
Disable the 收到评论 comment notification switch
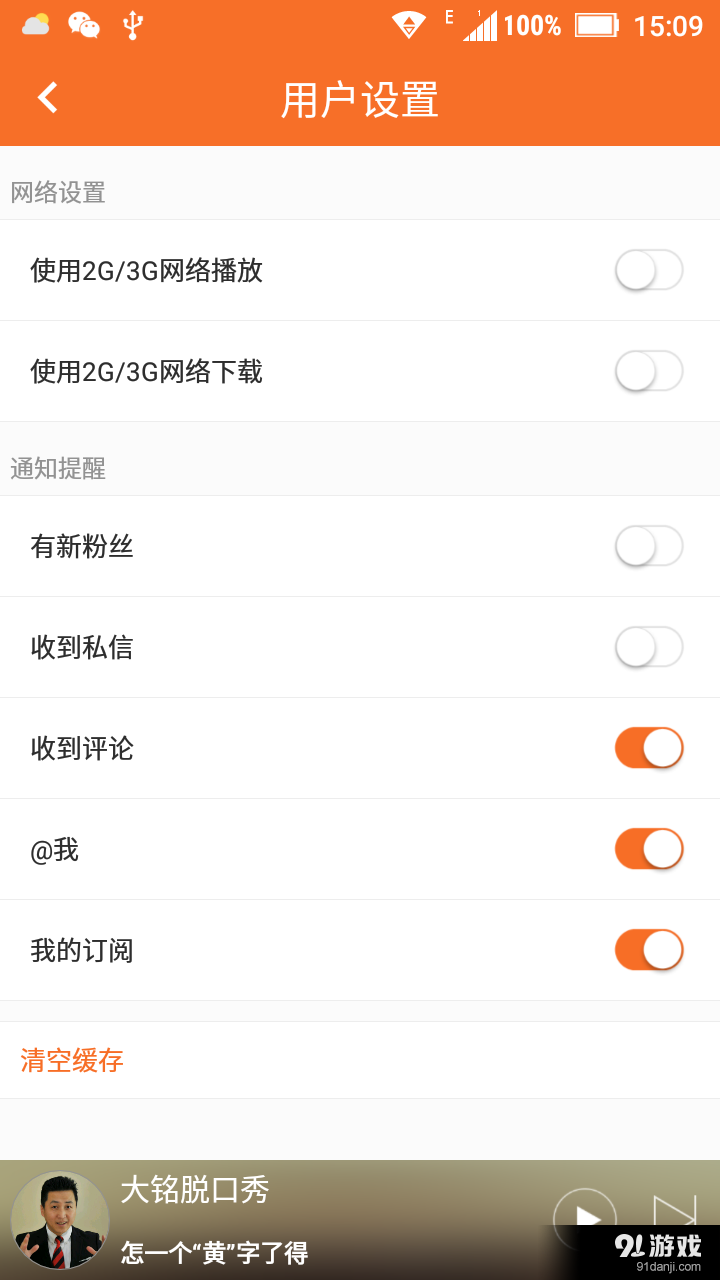tap(648, 748)
